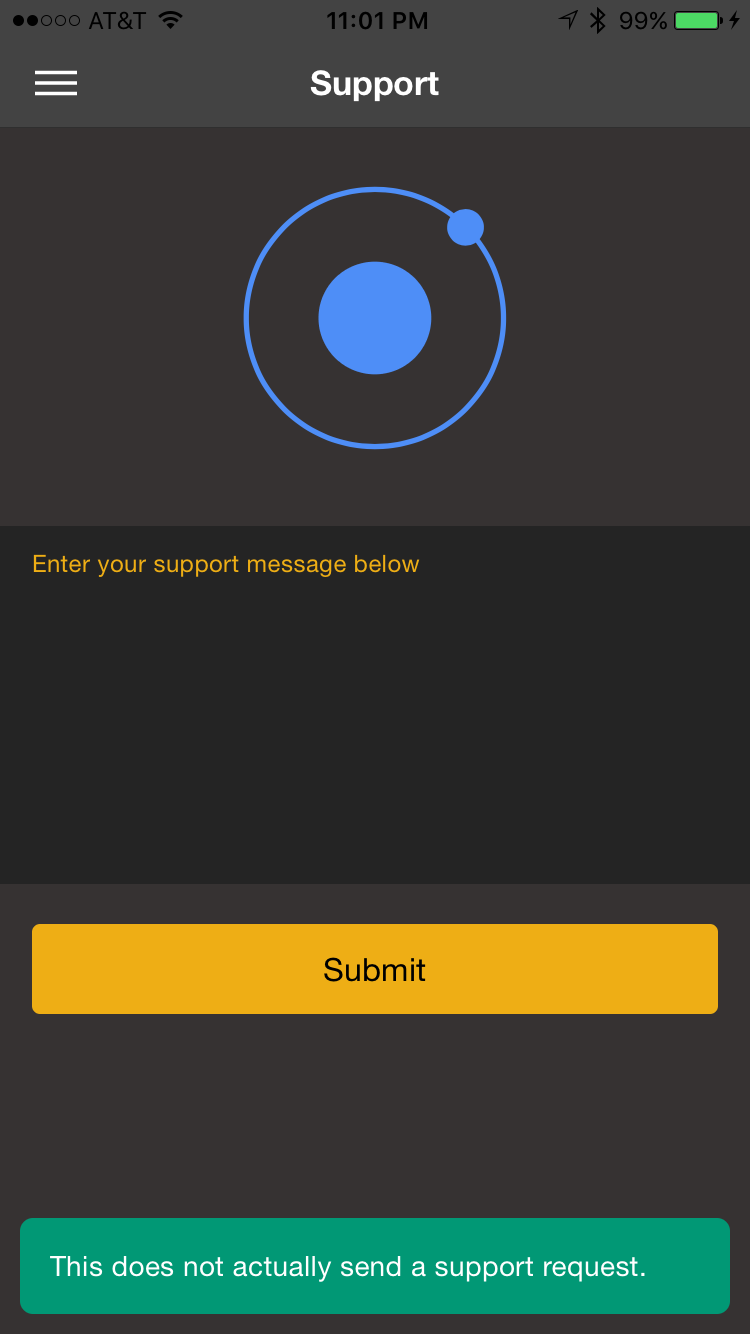Submit the support message
This screenshot has height=1334, width=750.
pos(375,969)
